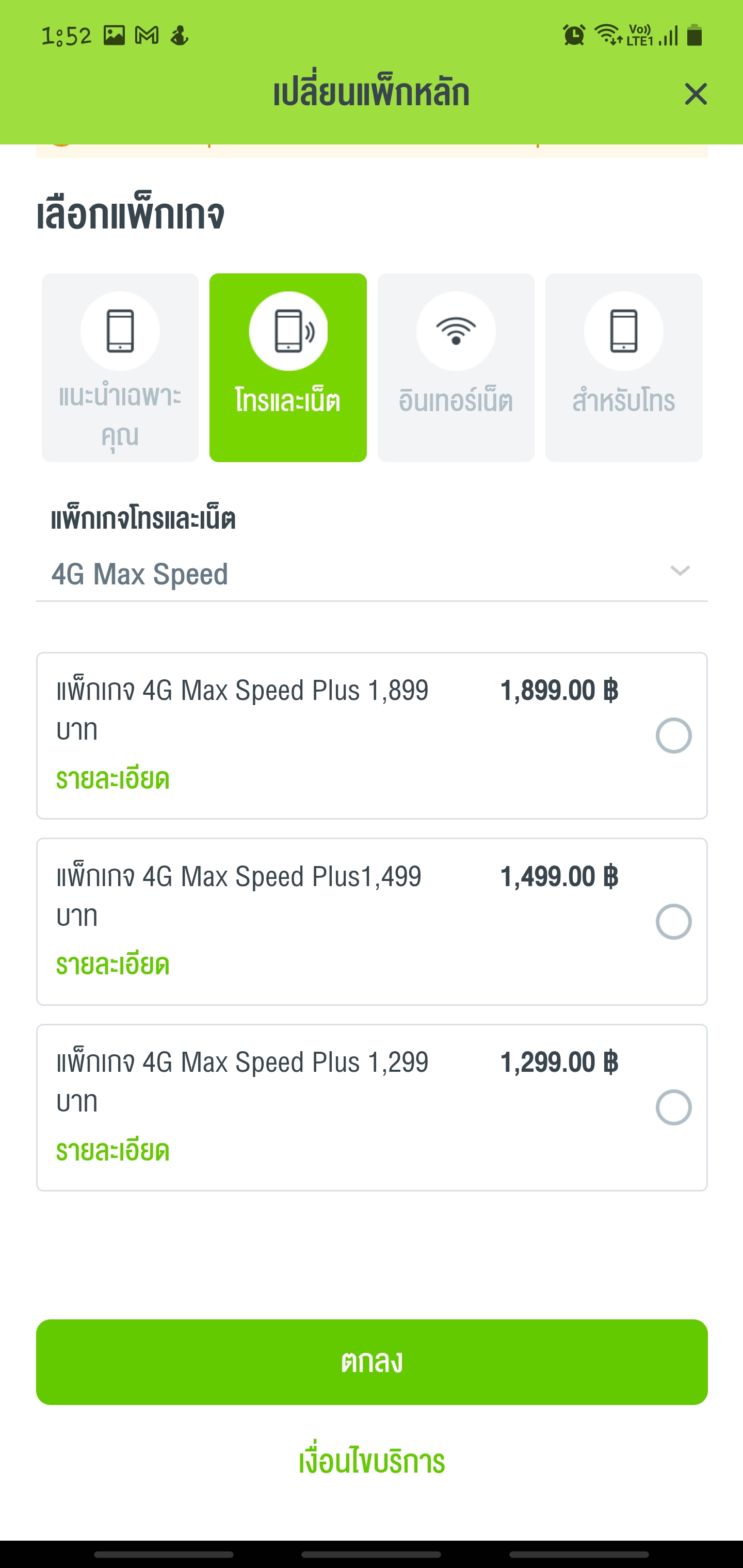Viewport: 743px width, 1568px height.
Task: Open the สำหรับโทร tab
Action: pyautogui.click(x=624, y=368)
